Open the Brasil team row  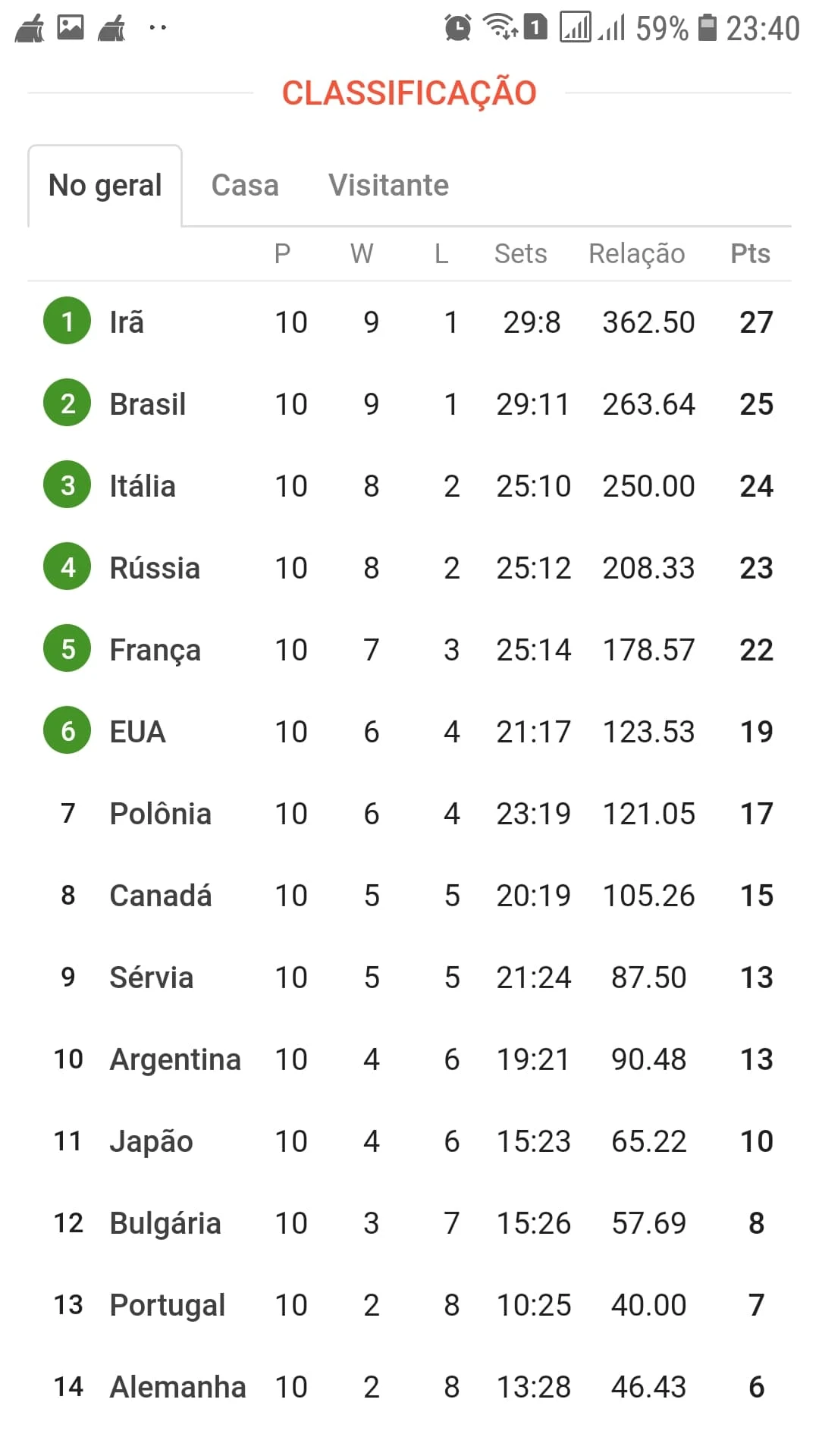coord(409,403)
